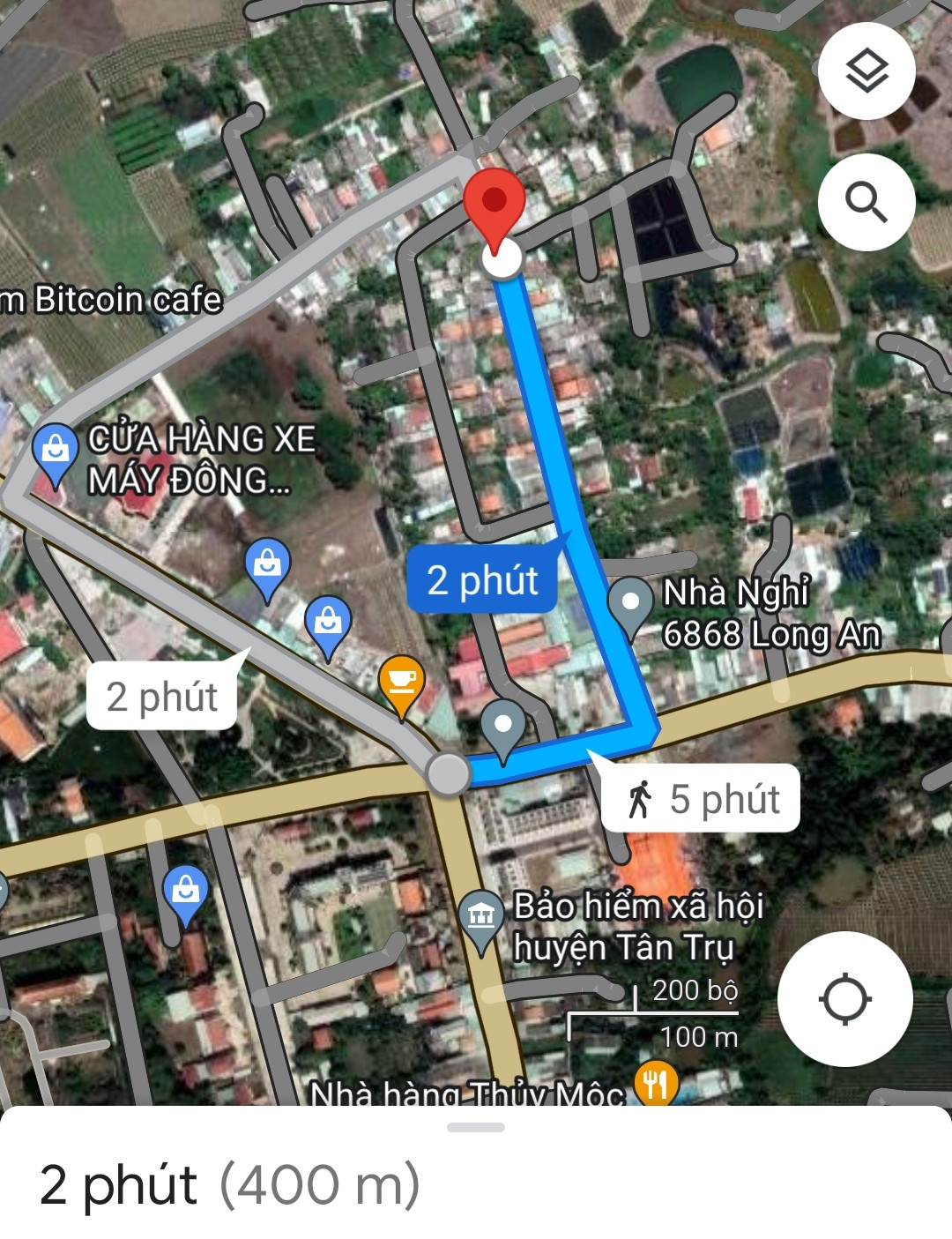Choose the alternate white 2 phút route
Screen dimensions: 952x1239
point(164,696)
